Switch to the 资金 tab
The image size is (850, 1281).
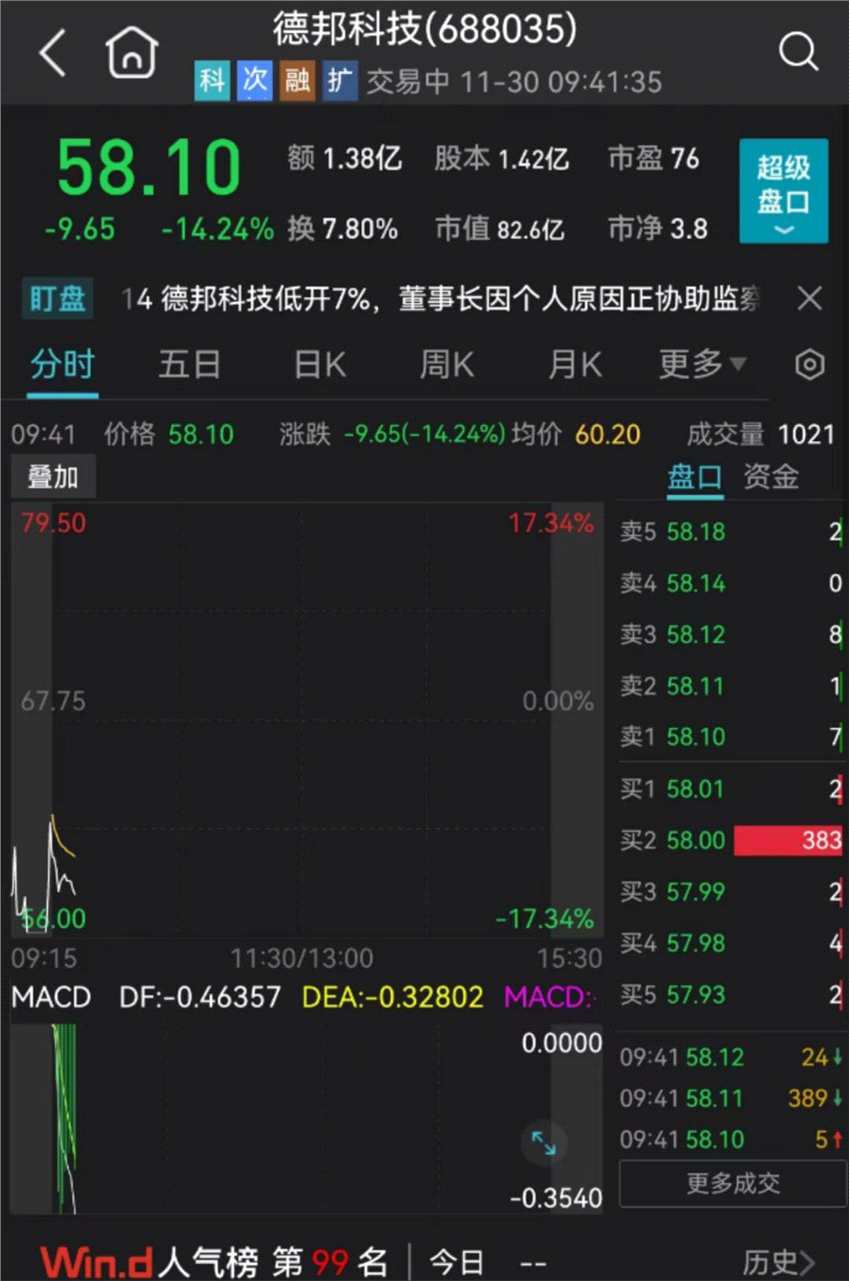pyautogui.click(x=771, y=478)
